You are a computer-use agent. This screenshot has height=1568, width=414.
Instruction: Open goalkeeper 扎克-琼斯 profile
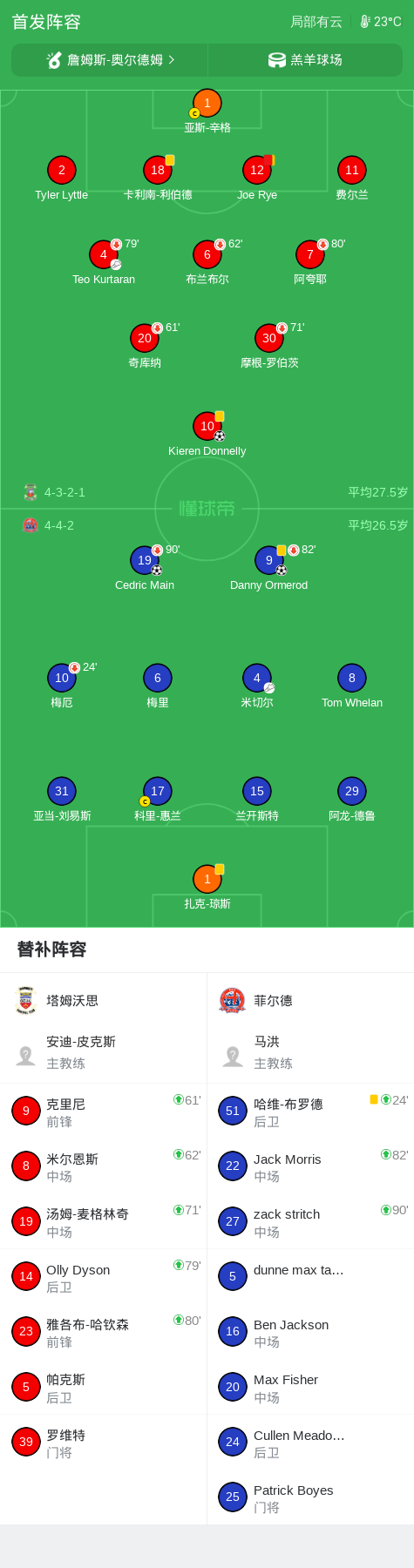click(207, 888)
